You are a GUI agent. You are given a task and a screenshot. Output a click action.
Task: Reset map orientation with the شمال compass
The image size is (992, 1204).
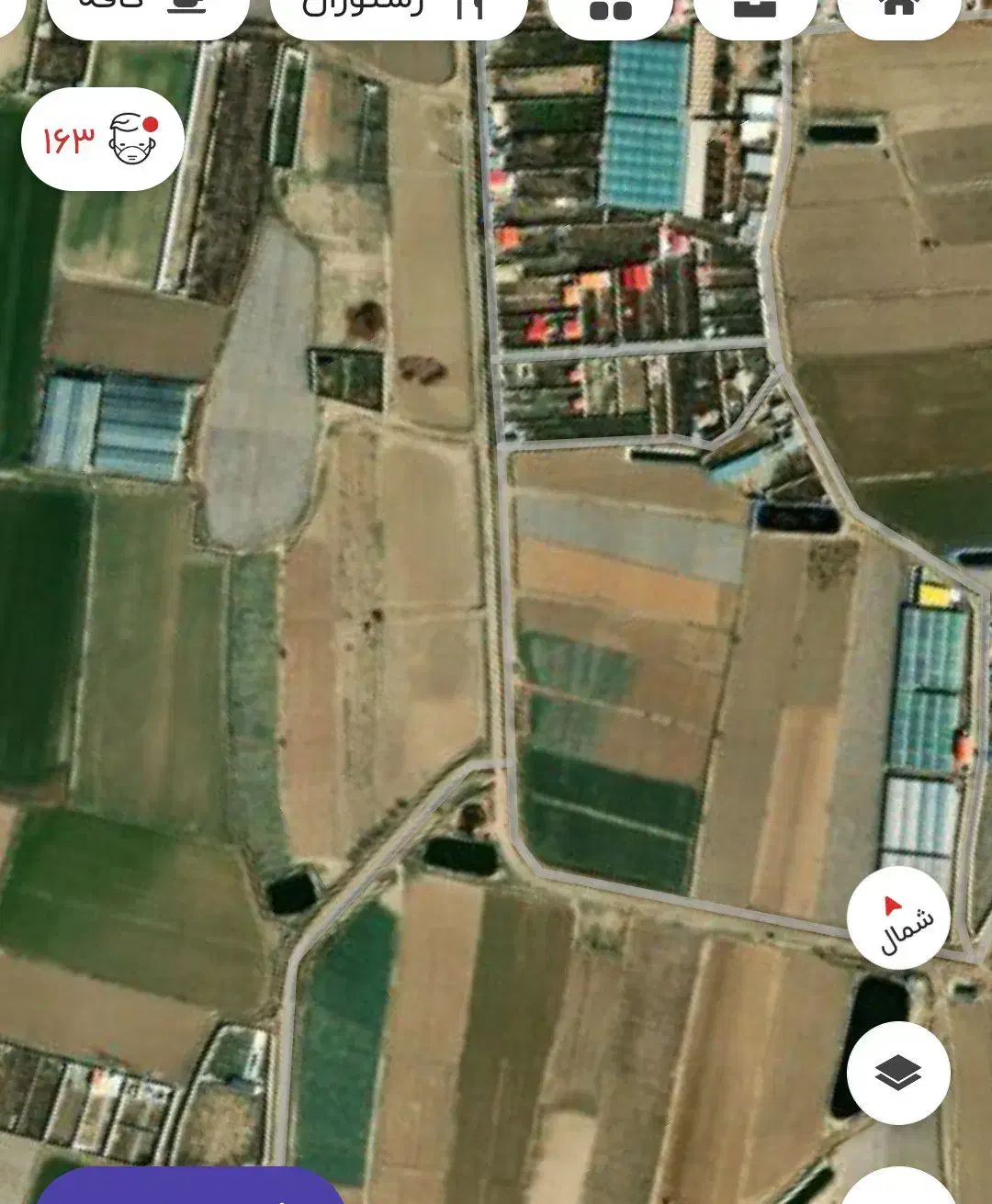click(898, 918)
